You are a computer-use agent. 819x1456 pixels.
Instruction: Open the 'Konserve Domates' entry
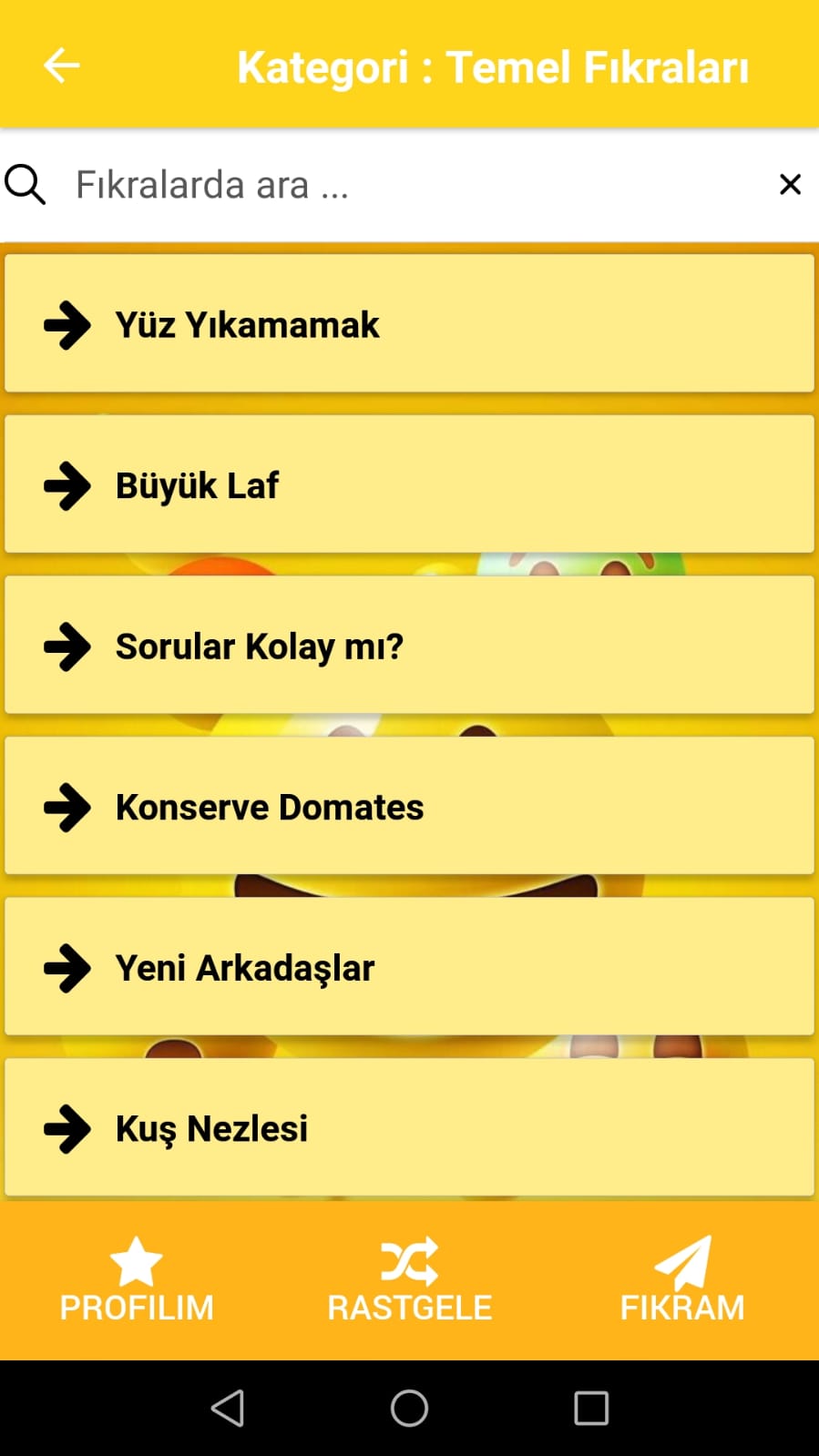(x=409, y=806)
